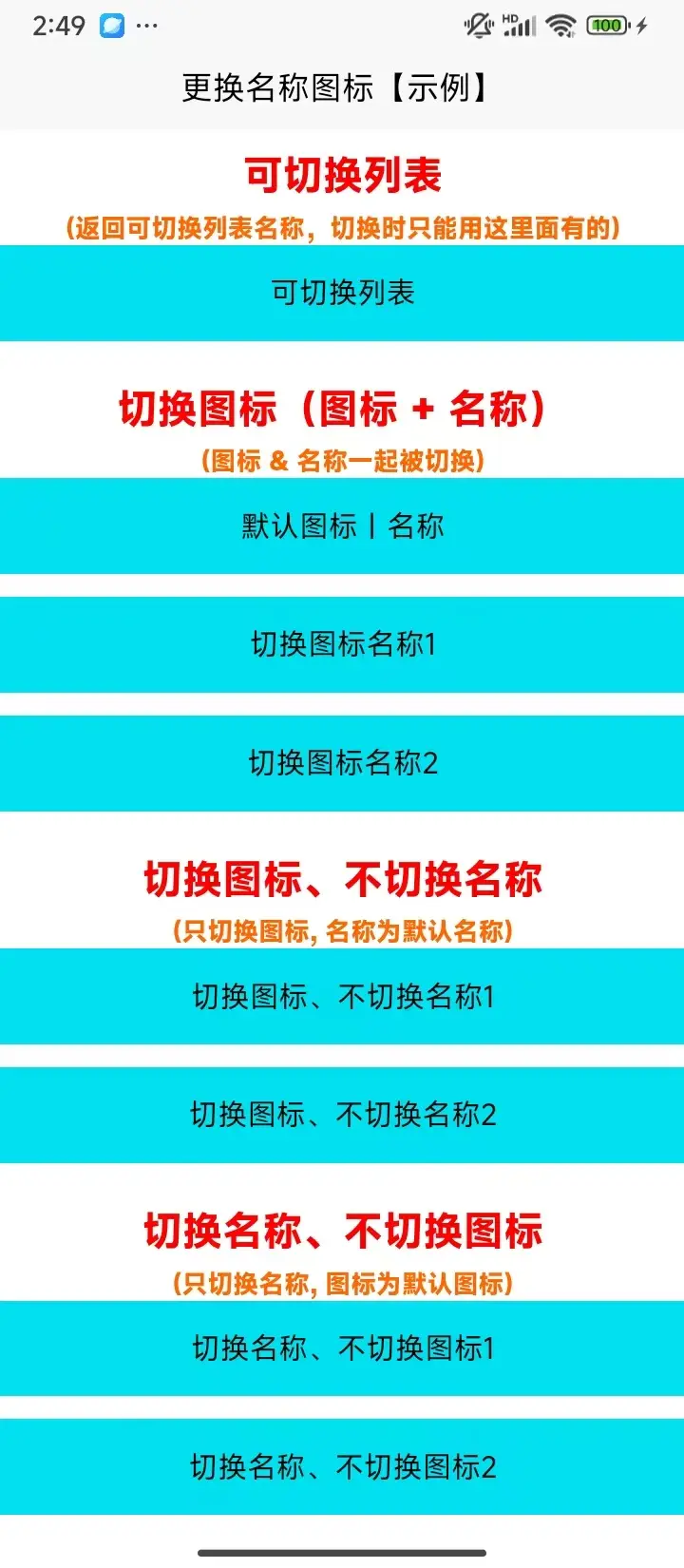
Task: Apply 切换名称、不切换图标2
Action: tap(342, 1466)
